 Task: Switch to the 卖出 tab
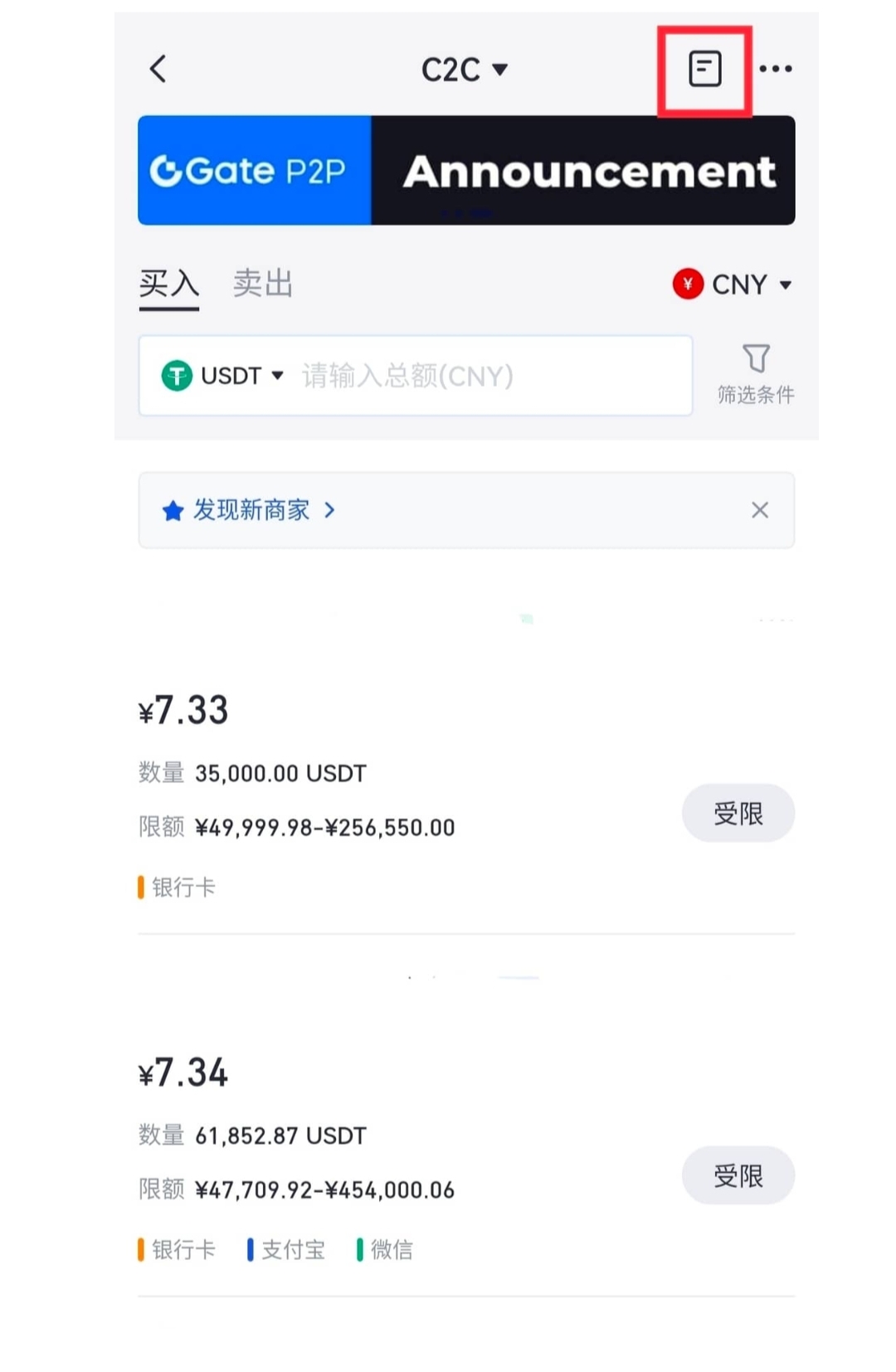[262, 282]
